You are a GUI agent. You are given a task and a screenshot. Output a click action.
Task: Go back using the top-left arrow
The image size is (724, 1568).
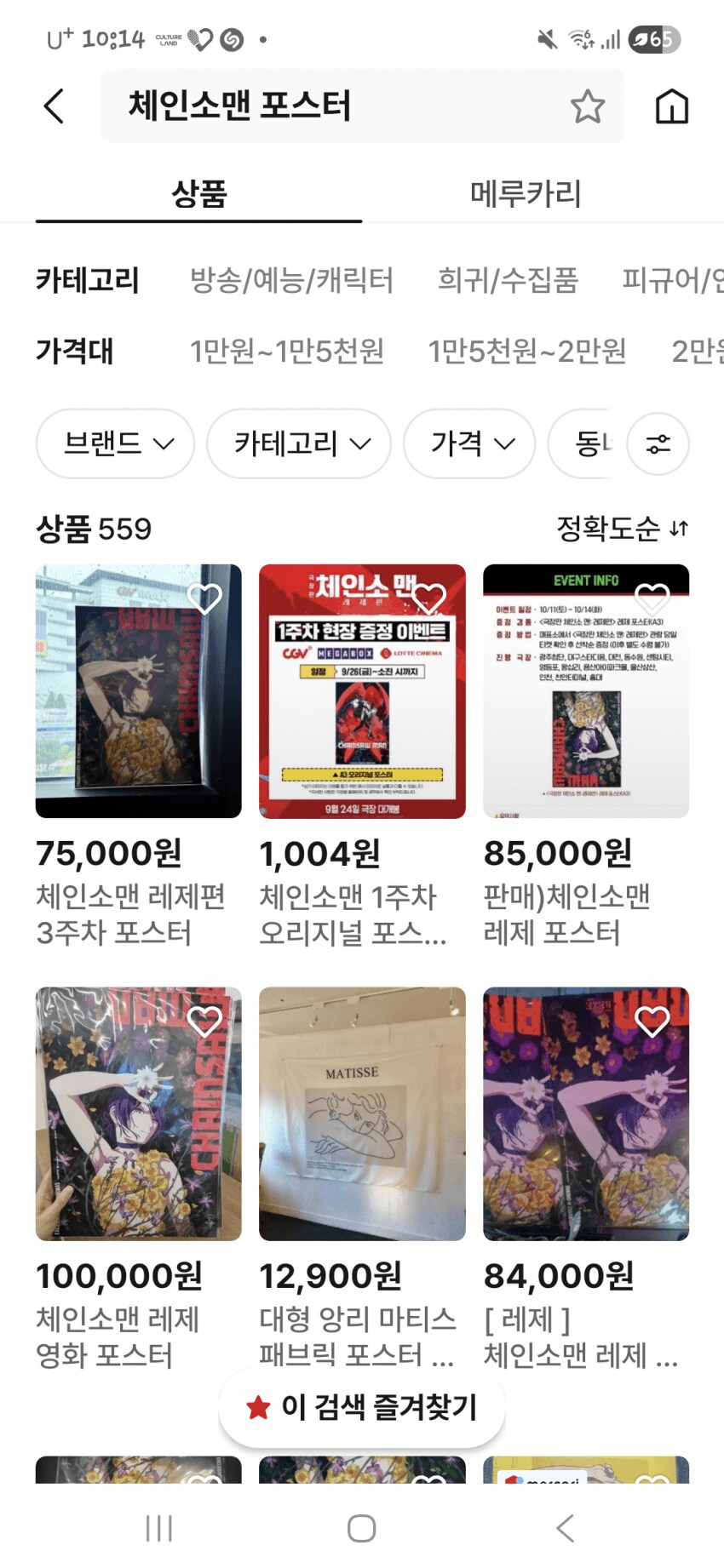[x=54, y=106]
